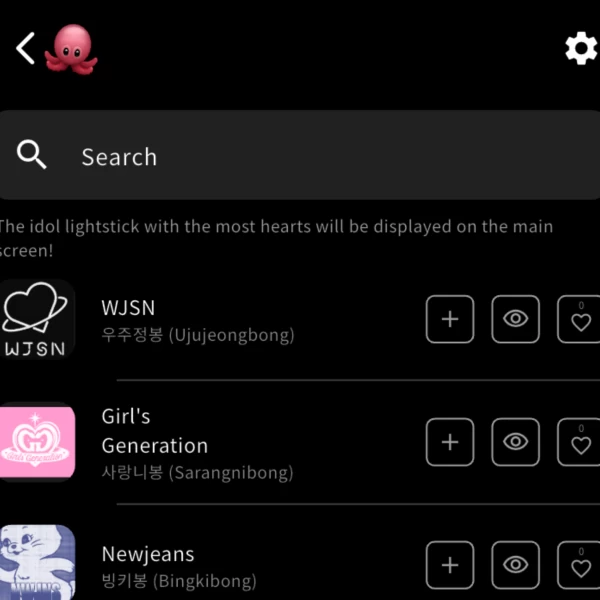The image size is (600, 600).
Task: Add the WJSN lightstick with plus
Action: tap(450, 320)
